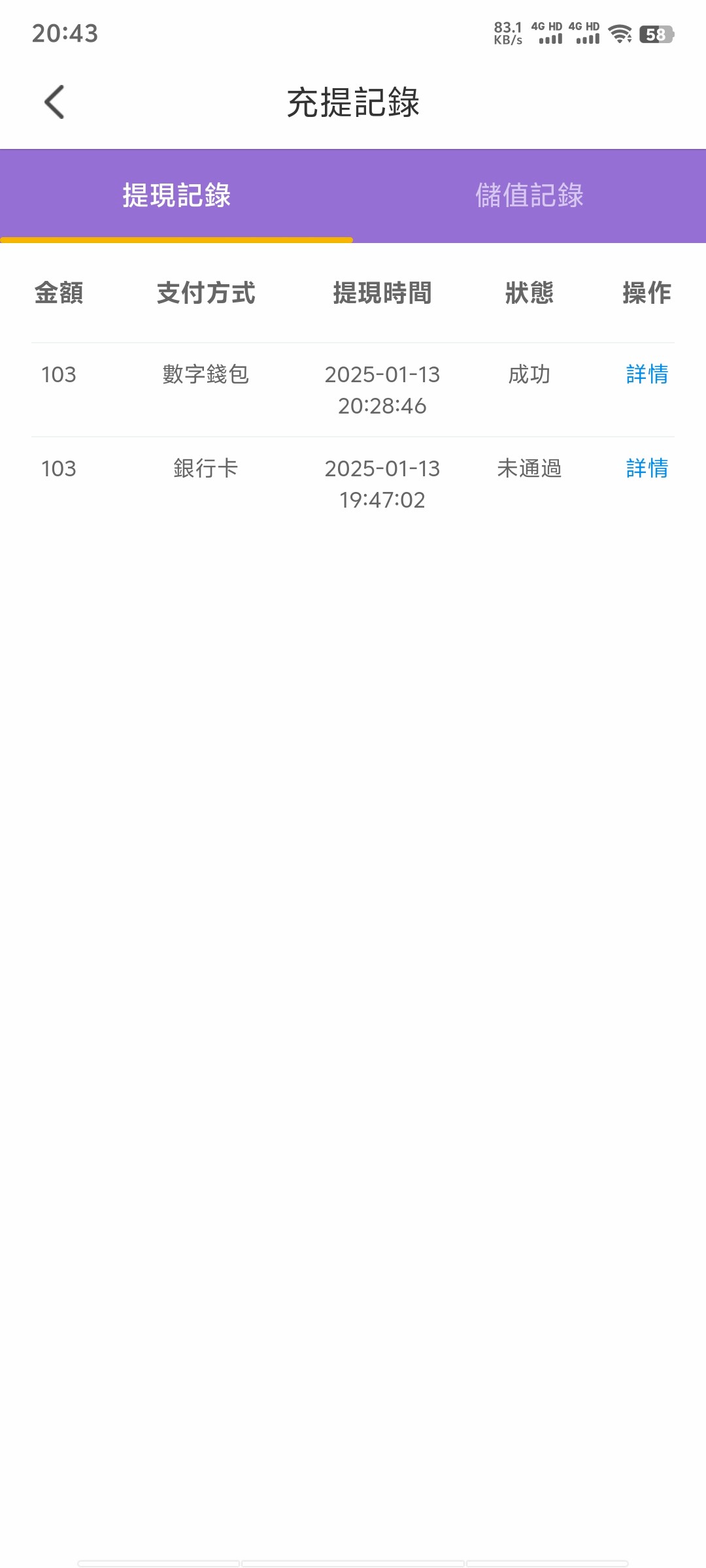Select the 提現記錄 tab
The image size is (706, 1568).
point(176,195)
